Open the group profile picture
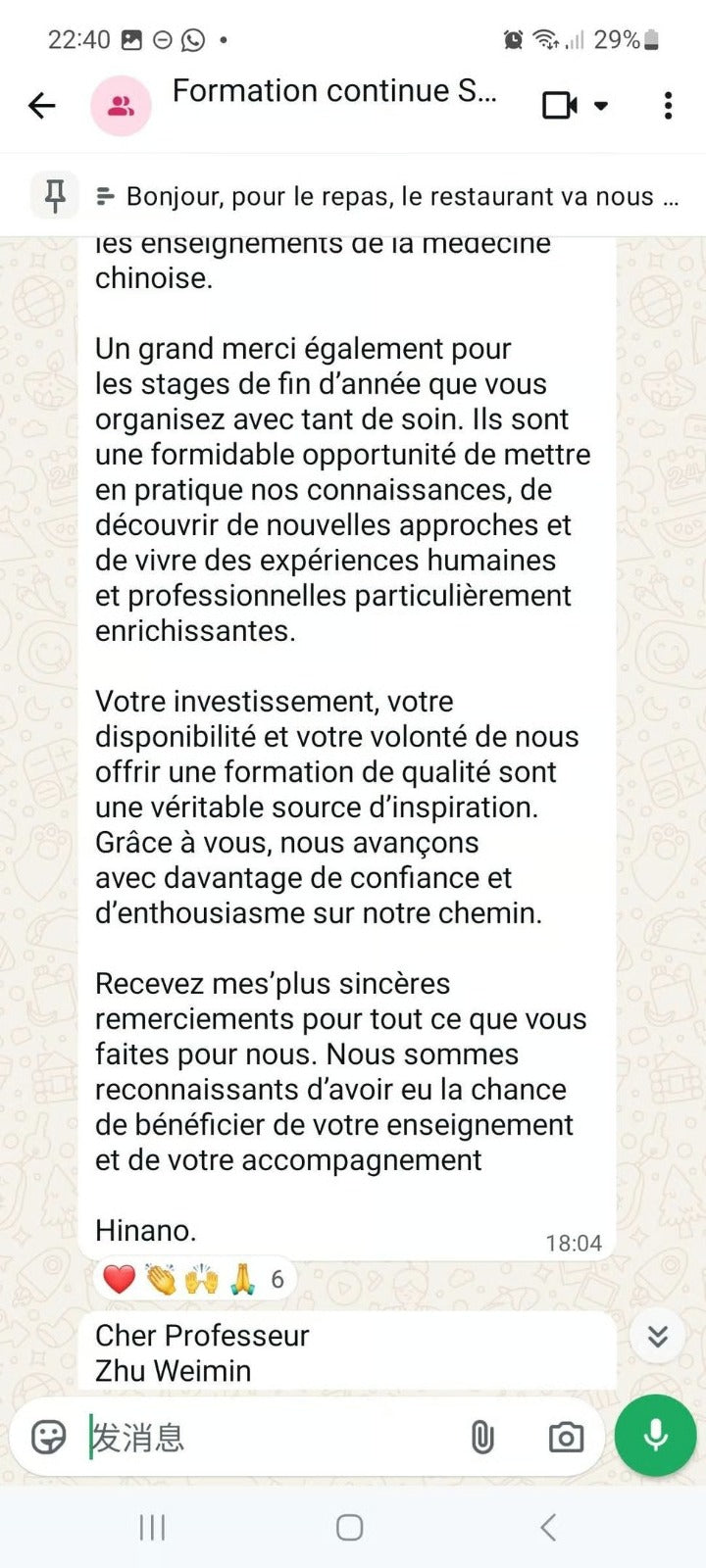The image size is (706, 1568). 121,106
